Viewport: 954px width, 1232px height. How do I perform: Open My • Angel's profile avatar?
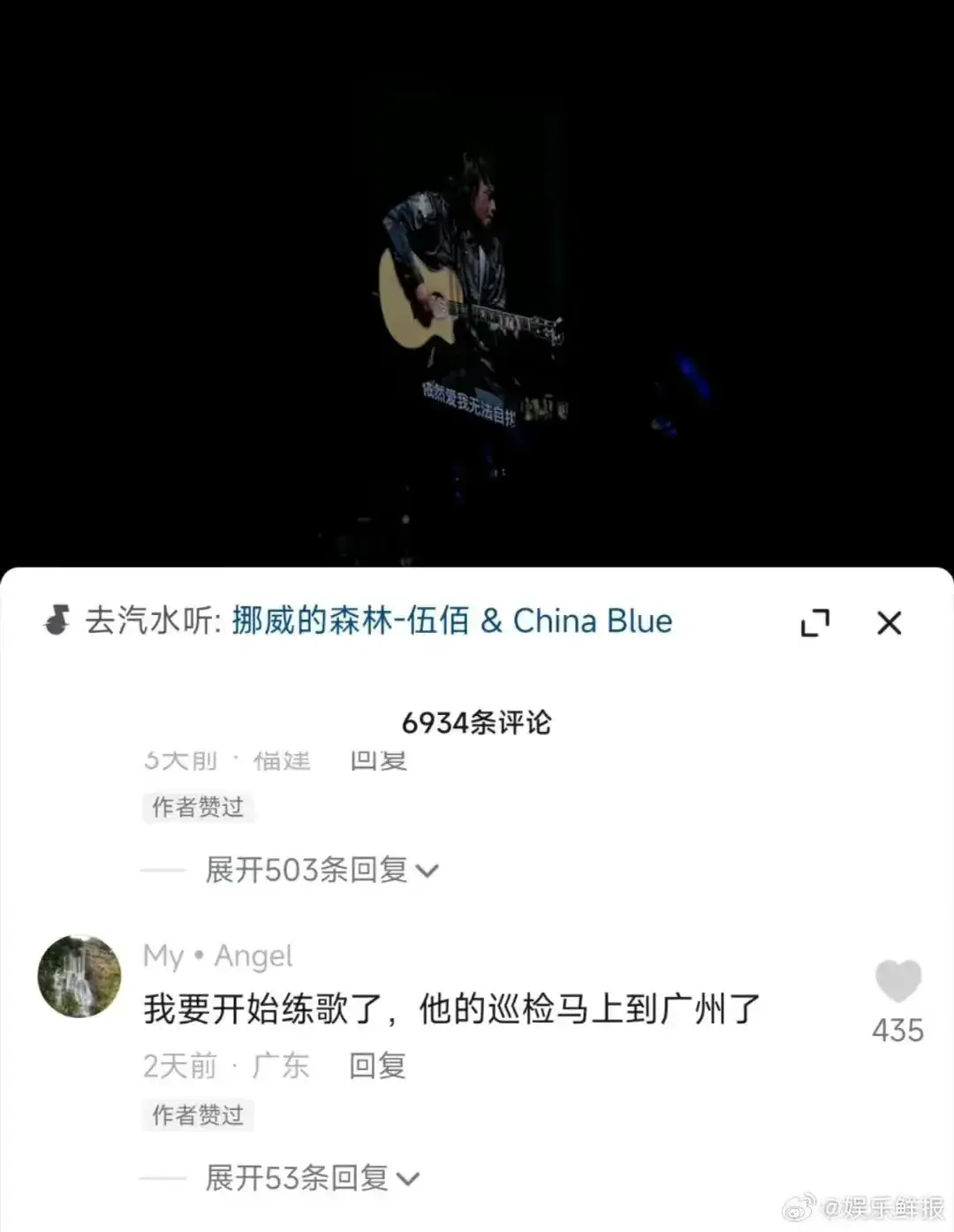click(x=79, y=977)
